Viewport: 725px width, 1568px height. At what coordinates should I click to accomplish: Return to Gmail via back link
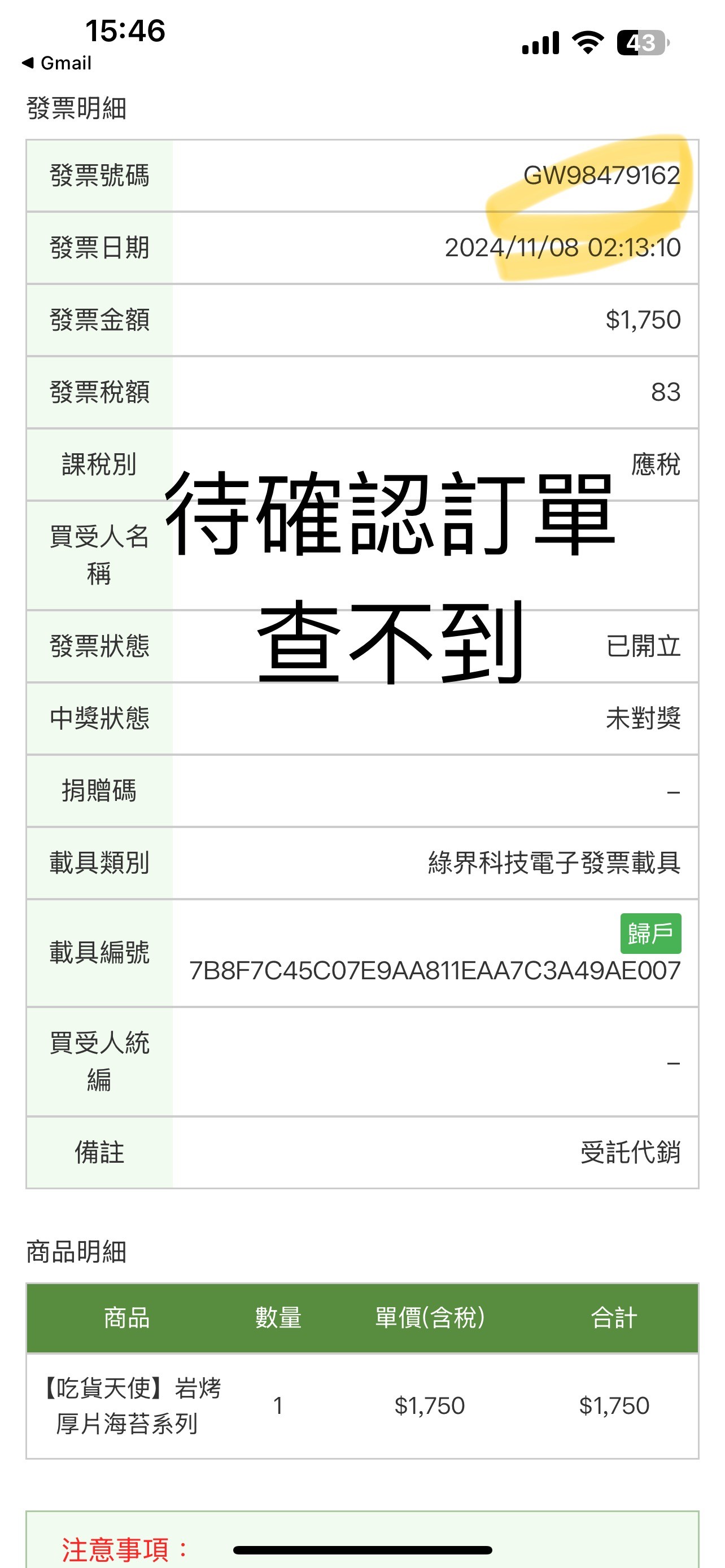(x=56, y=63)
